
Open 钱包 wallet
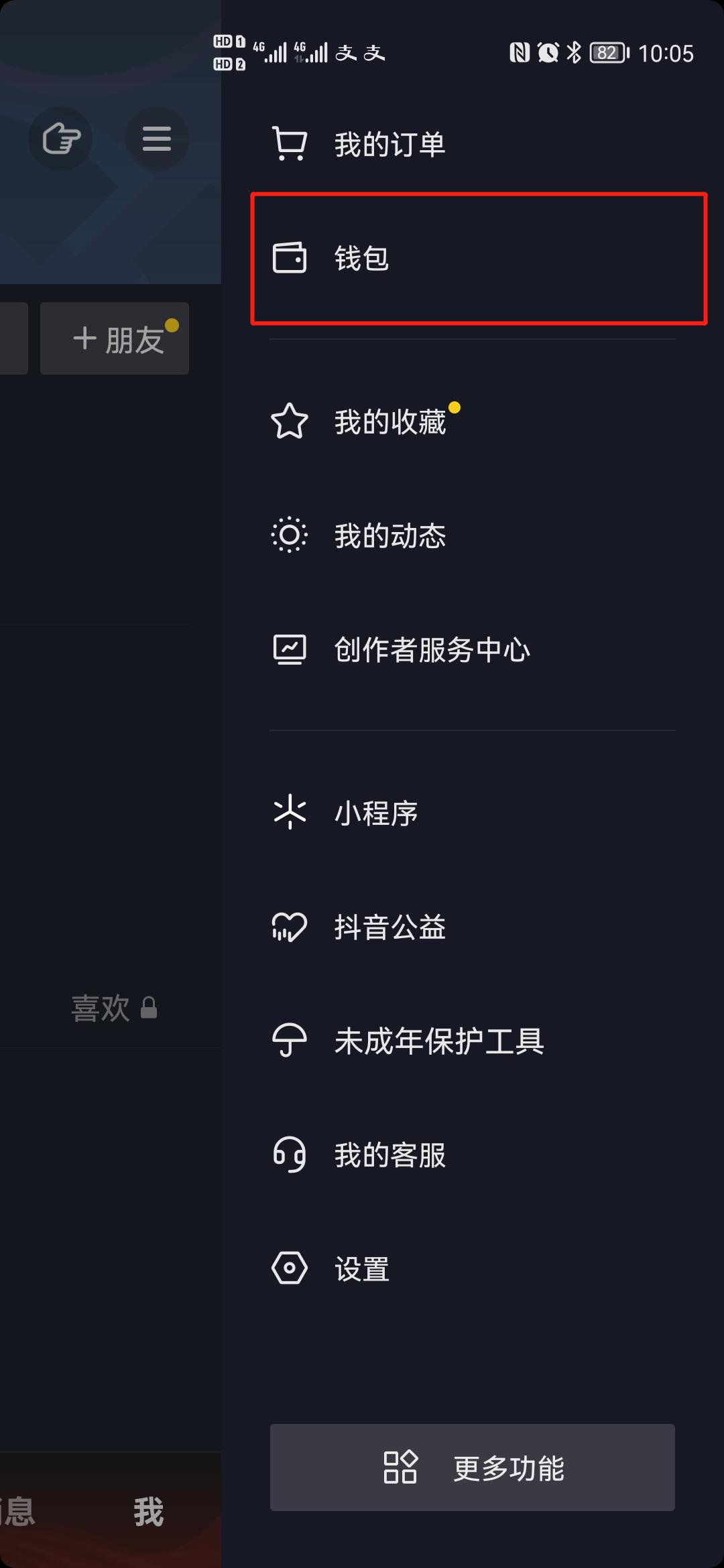click(473, 258)
